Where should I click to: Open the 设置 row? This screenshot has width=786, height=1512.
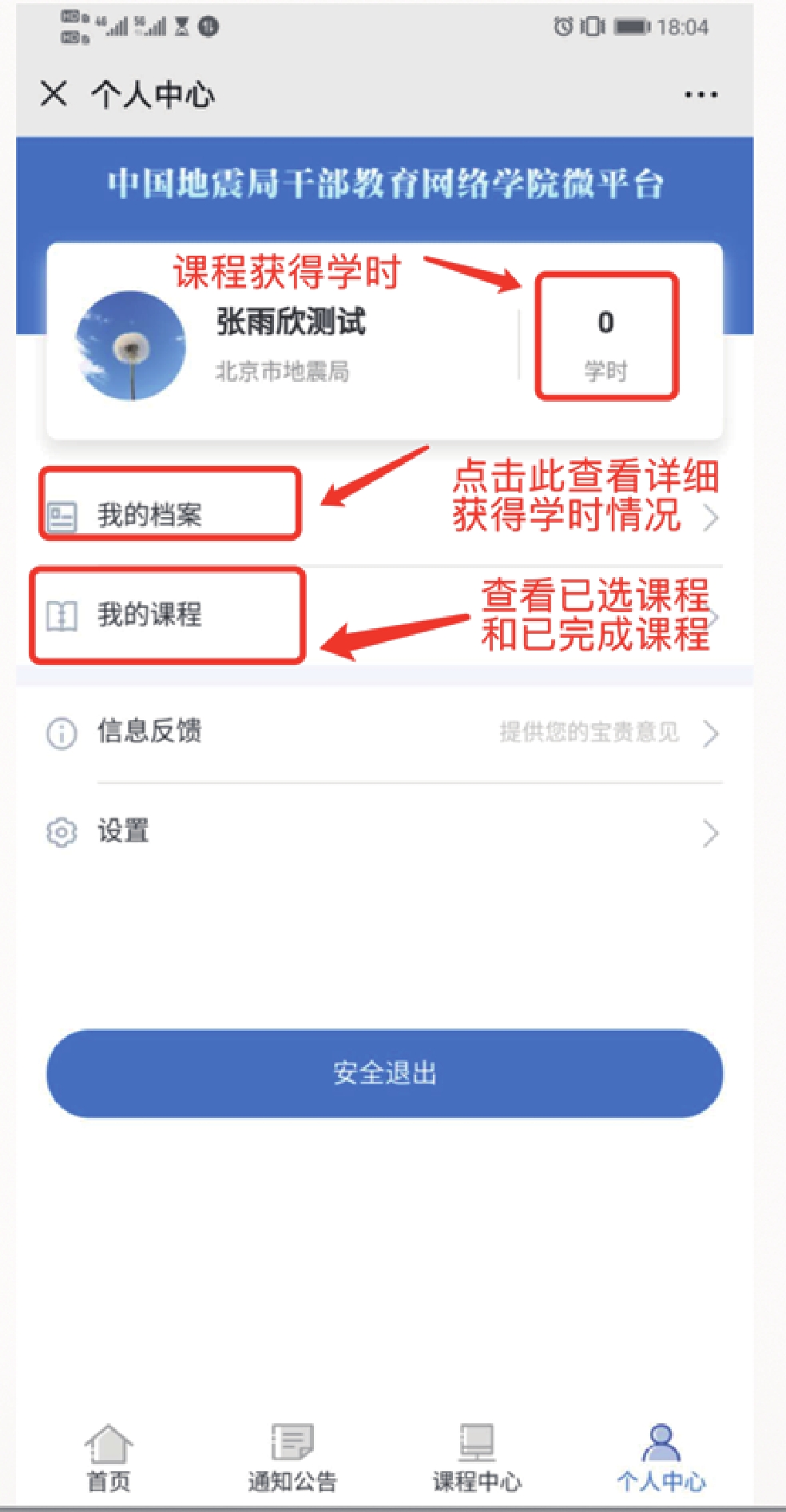point(383,832)
